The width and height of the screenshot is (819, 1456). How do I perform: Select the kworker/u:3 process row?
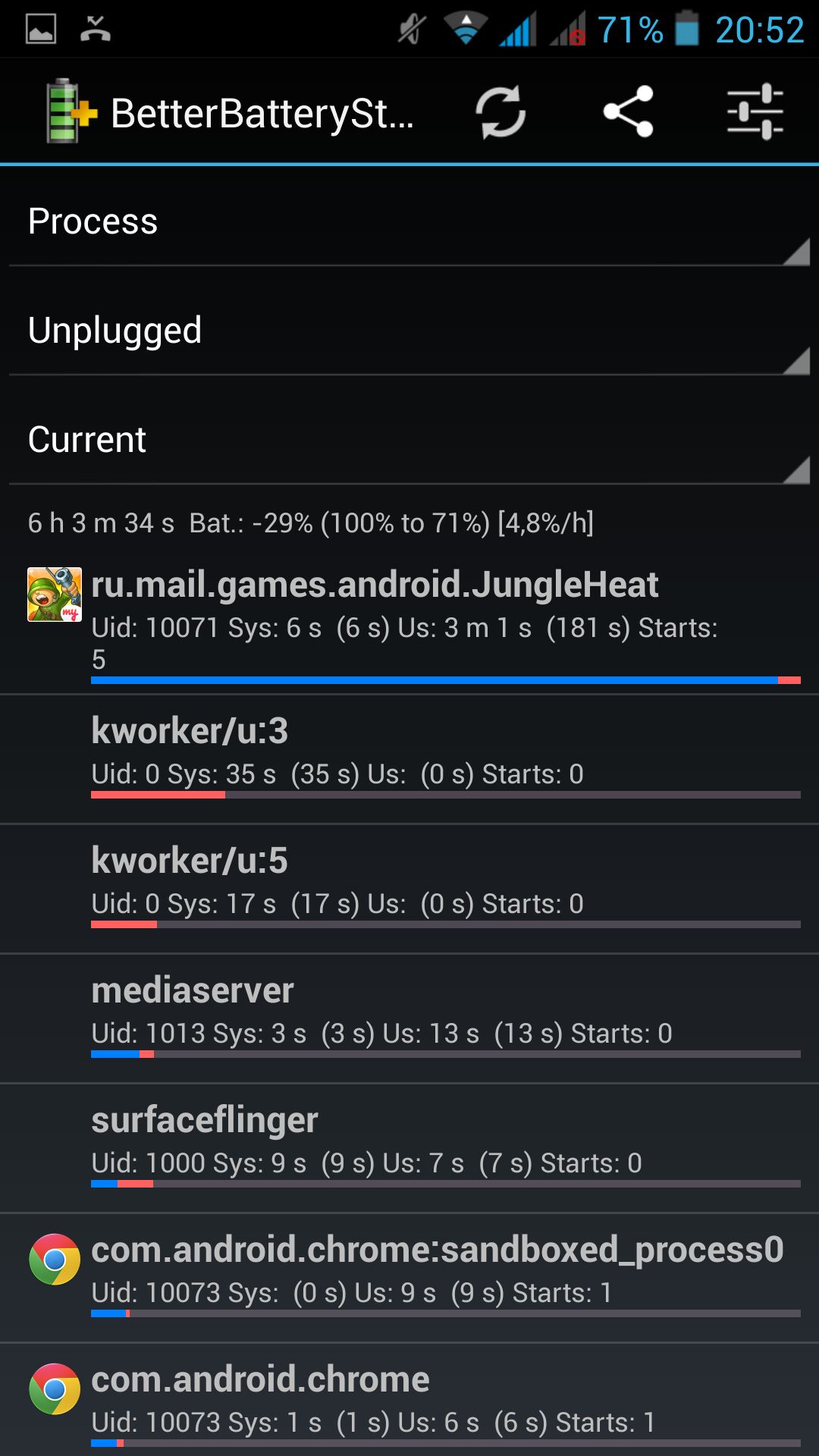click(x=409, y=759)
